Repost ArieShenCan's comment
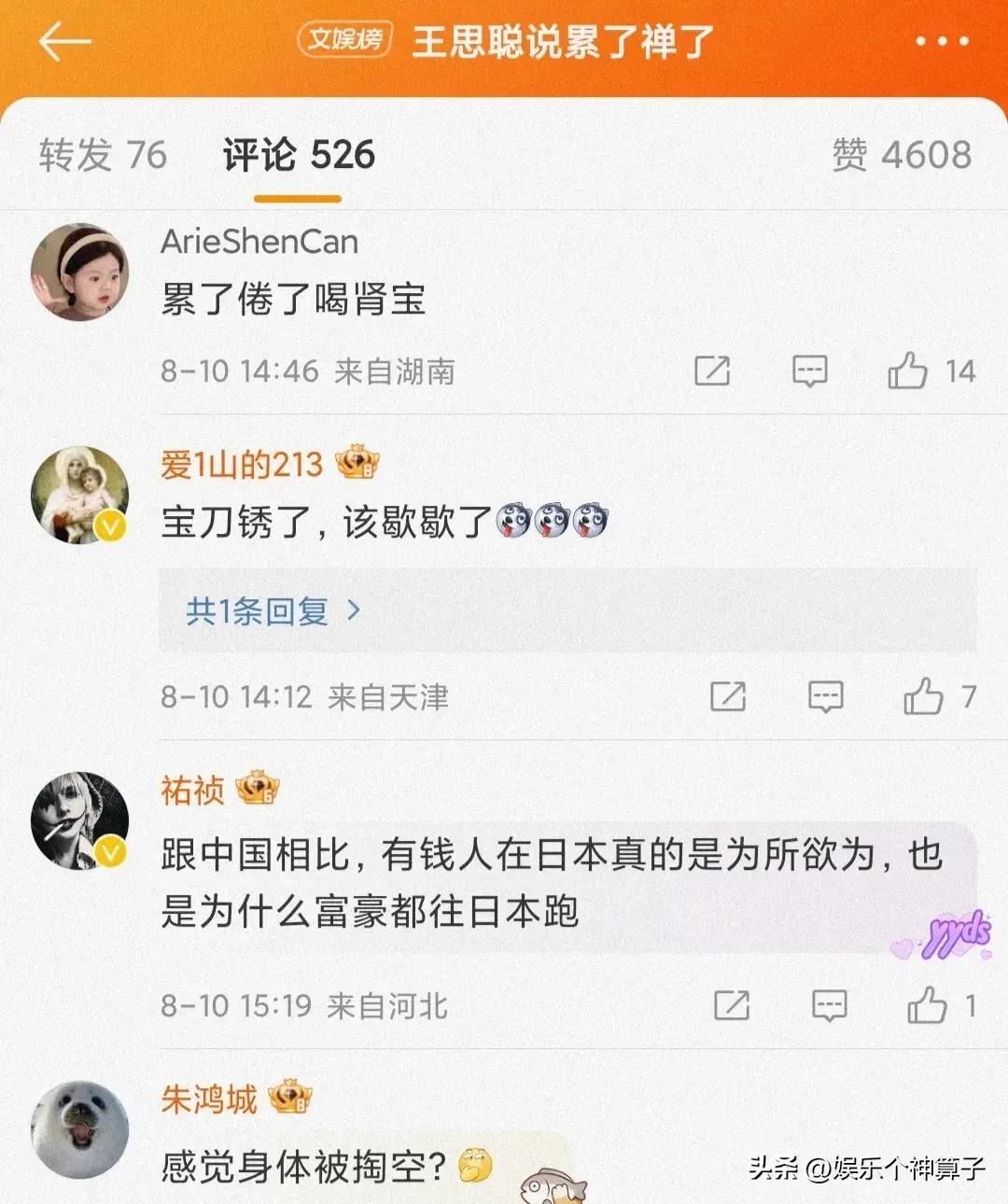The height and width of the screenshot is (1204, 1008). click(x=712, y=371)
